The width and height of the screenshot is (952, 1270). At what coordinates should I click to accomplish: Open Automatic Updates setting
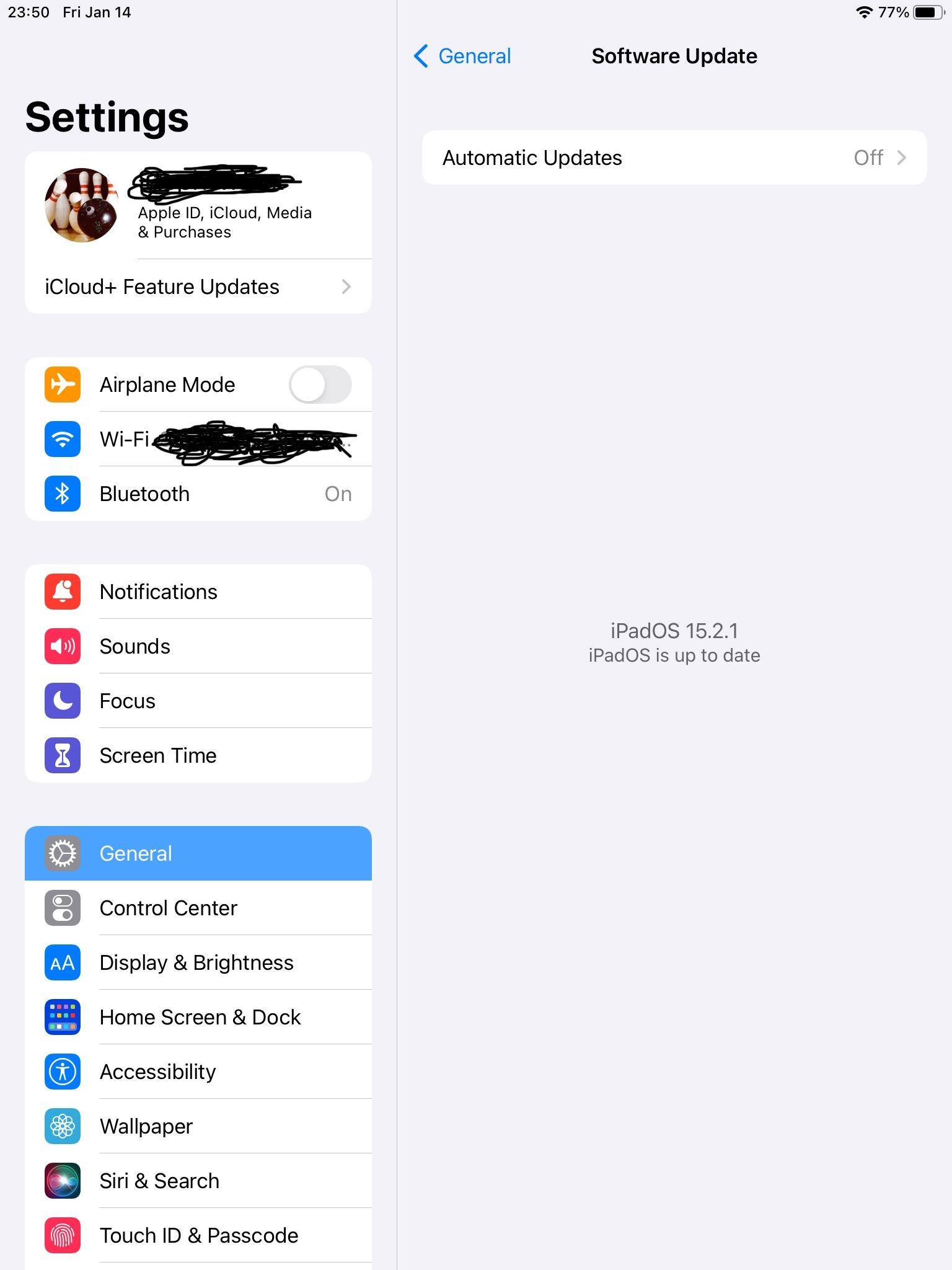click(x=674, y=158)
